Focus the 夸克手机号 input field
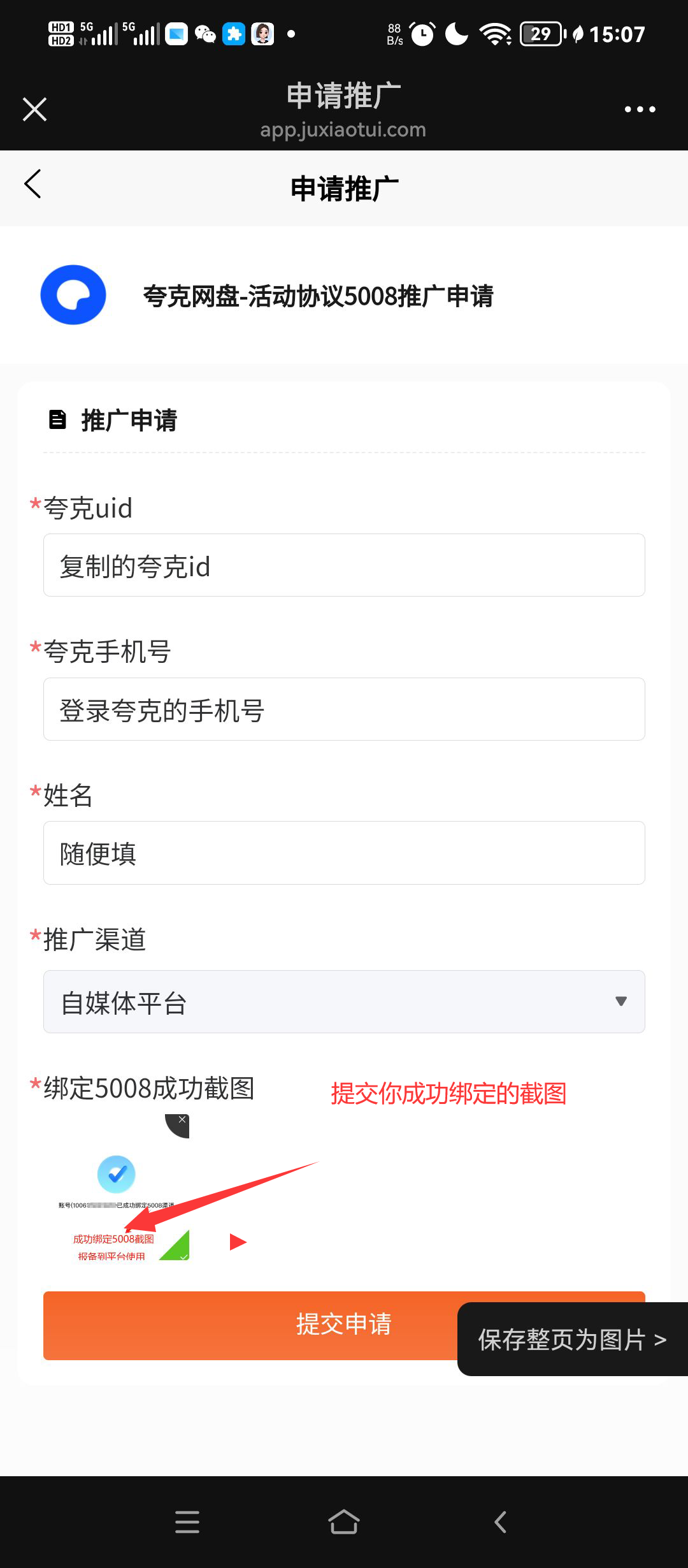This screenshot has height=1568, width=688. [344, 709]
